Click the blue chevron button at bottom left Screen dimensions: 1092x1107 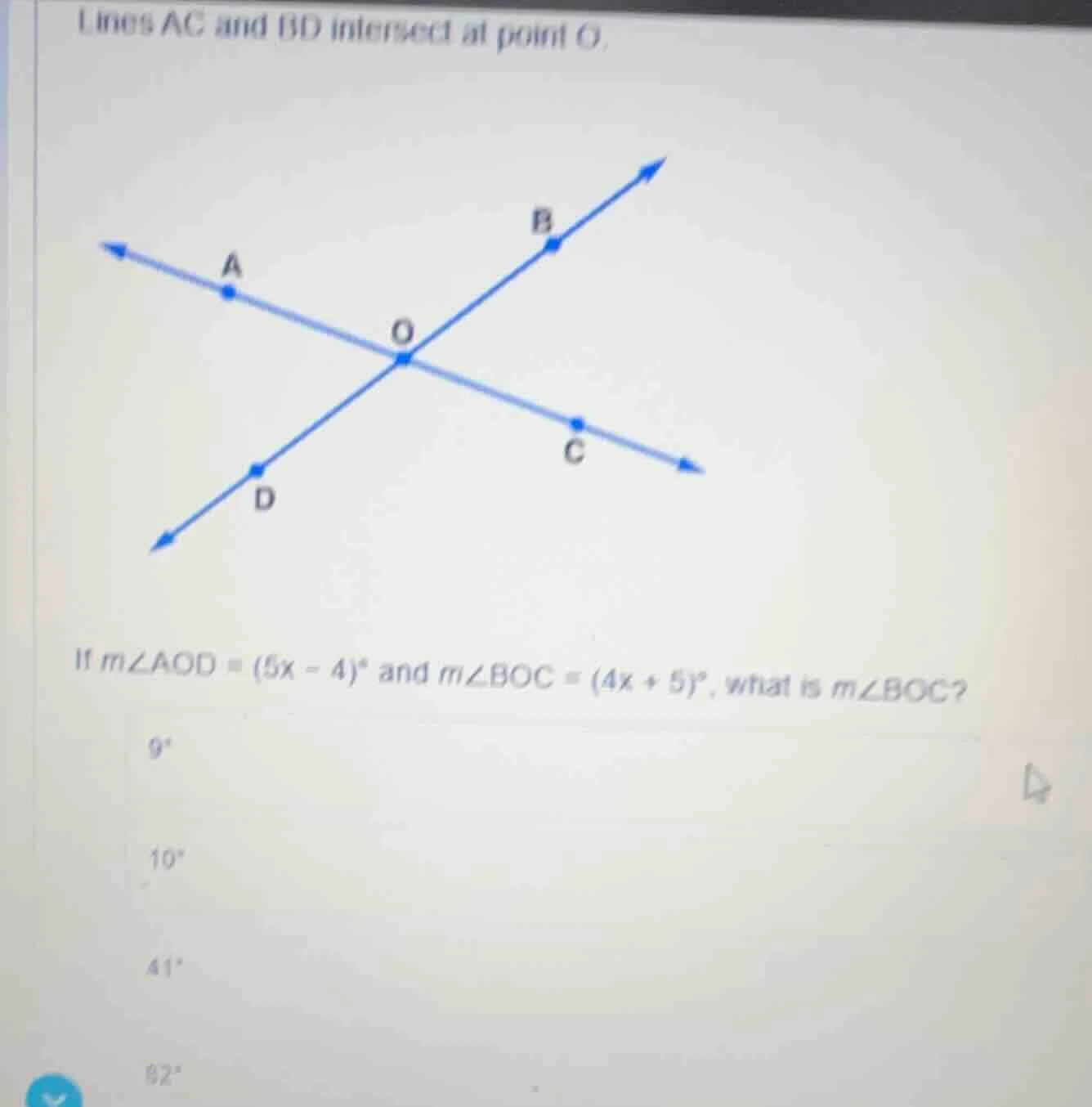[54, 1096]
